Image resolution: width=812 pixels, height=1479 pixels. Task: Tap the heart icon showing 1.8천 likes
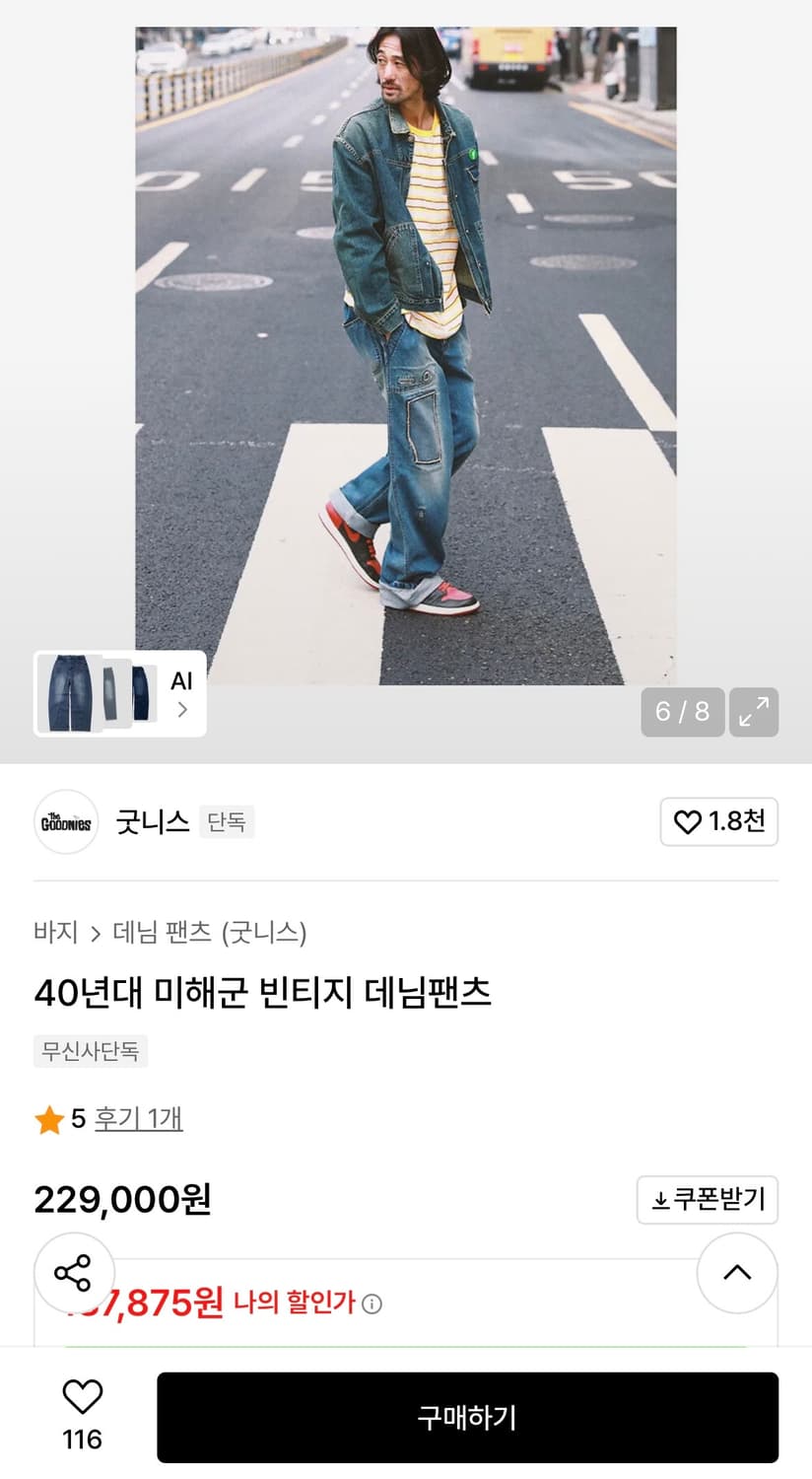(719, 821)
